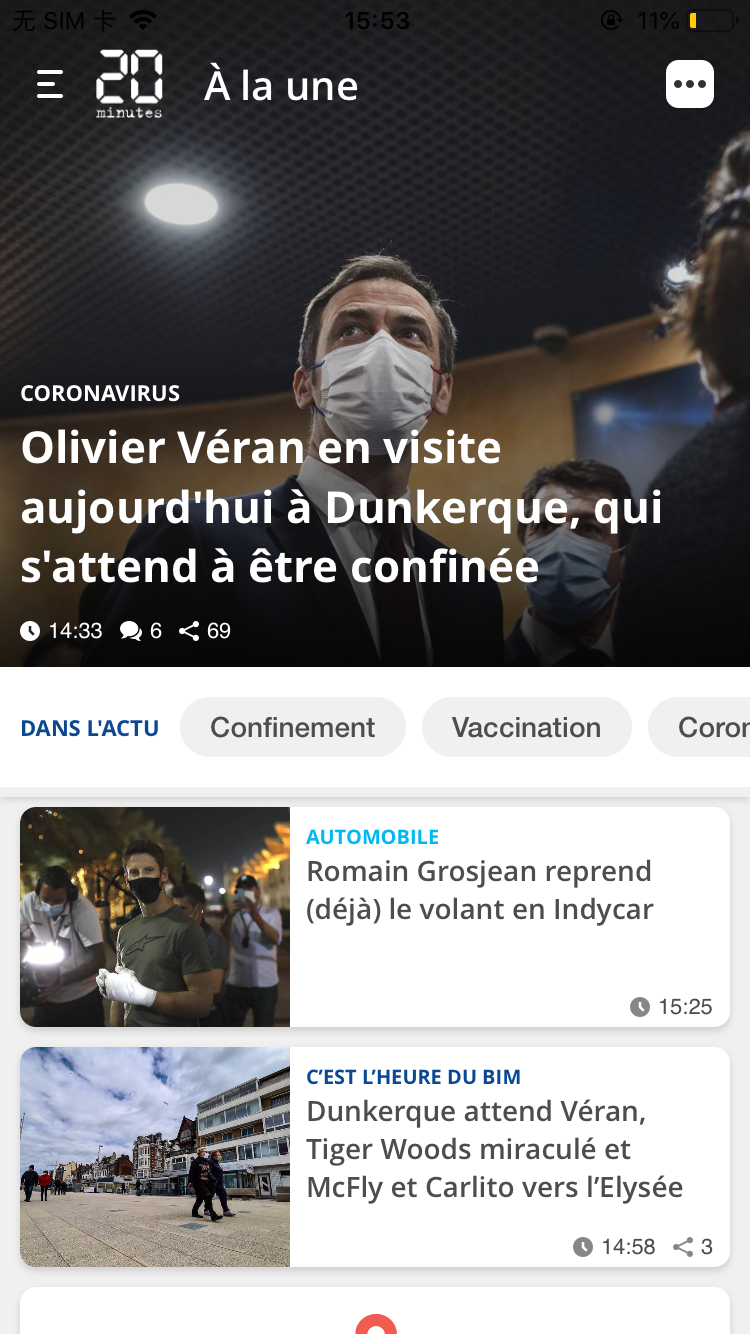Open the hamburger drawer menu

[x=50, y=85]
